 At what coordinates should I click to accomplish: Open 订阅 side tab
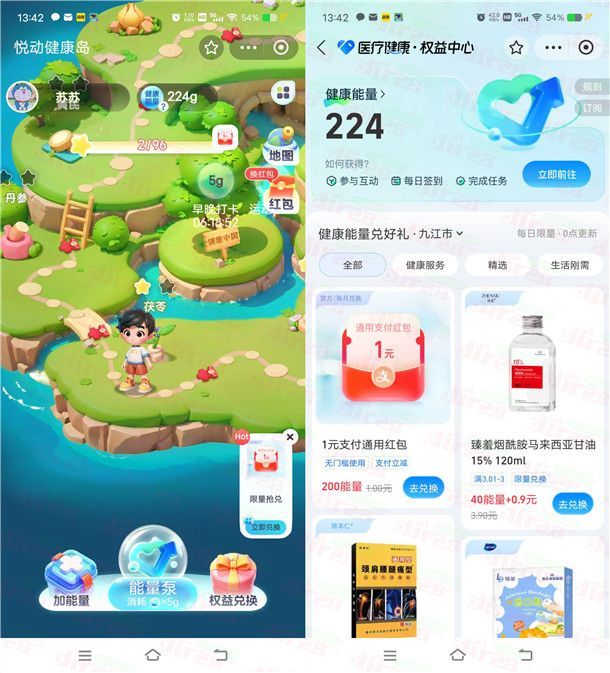click(592, 108)
